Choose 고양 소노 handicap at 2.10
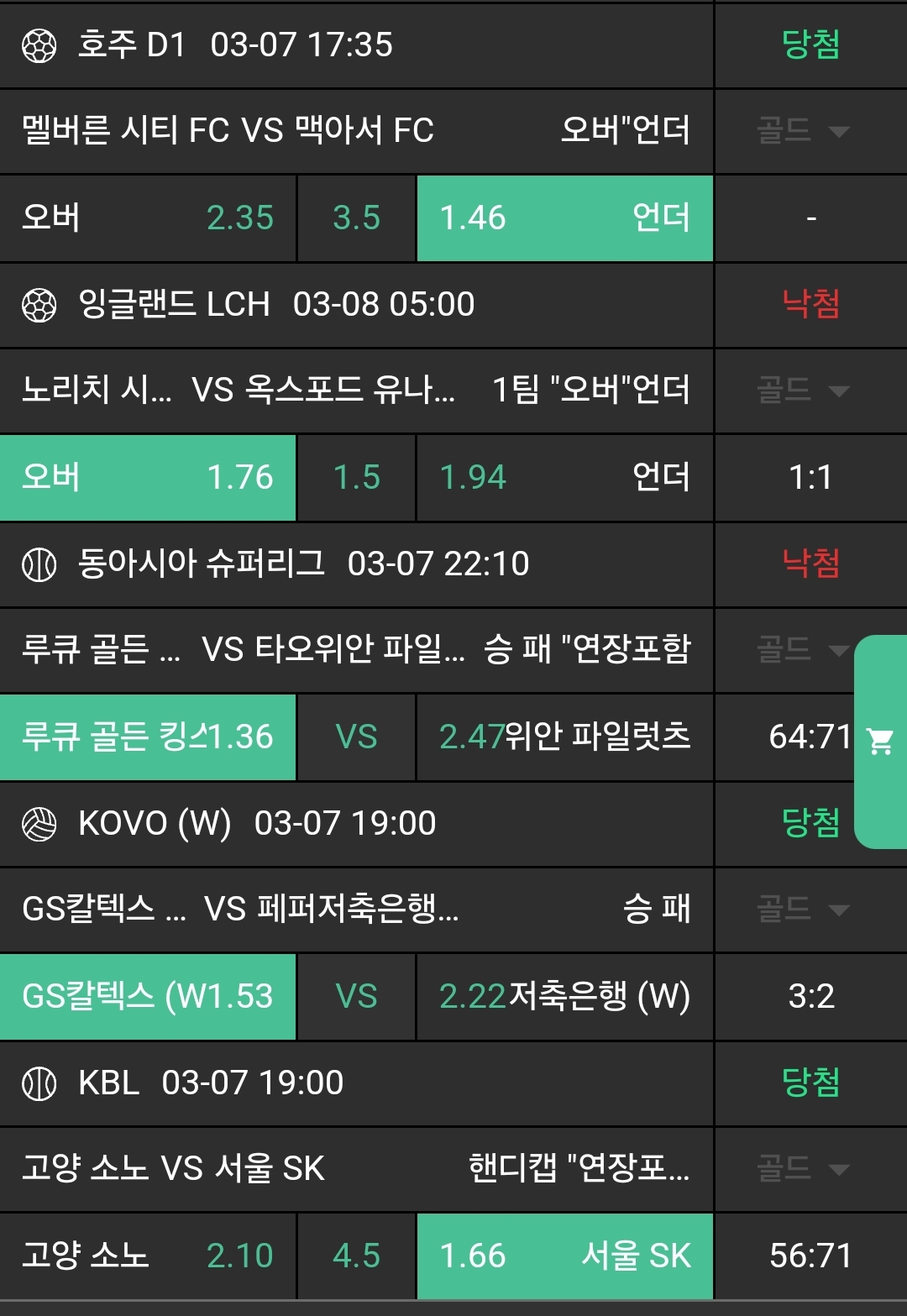The height and width of the screenshot is (1316, 907). (x=148, y=1256)
